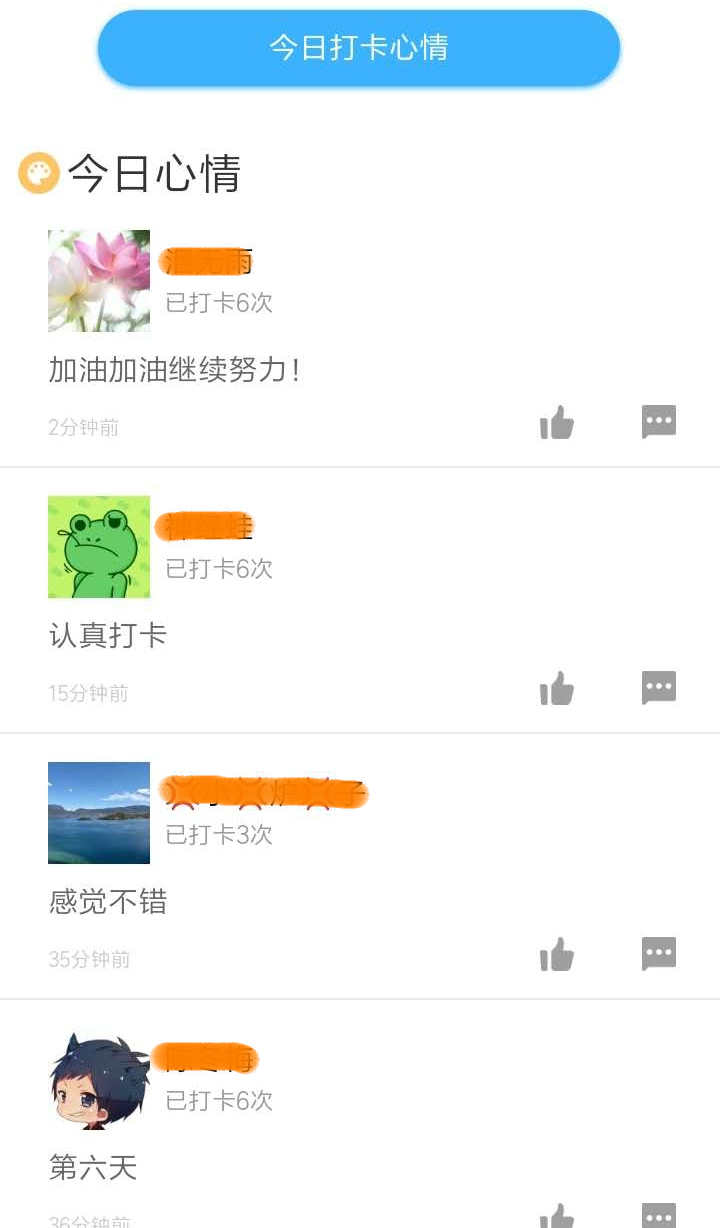Screen dimensions: 720x1228
Task: Tap the mood text 认真打卡
Action: coord(108,635)
